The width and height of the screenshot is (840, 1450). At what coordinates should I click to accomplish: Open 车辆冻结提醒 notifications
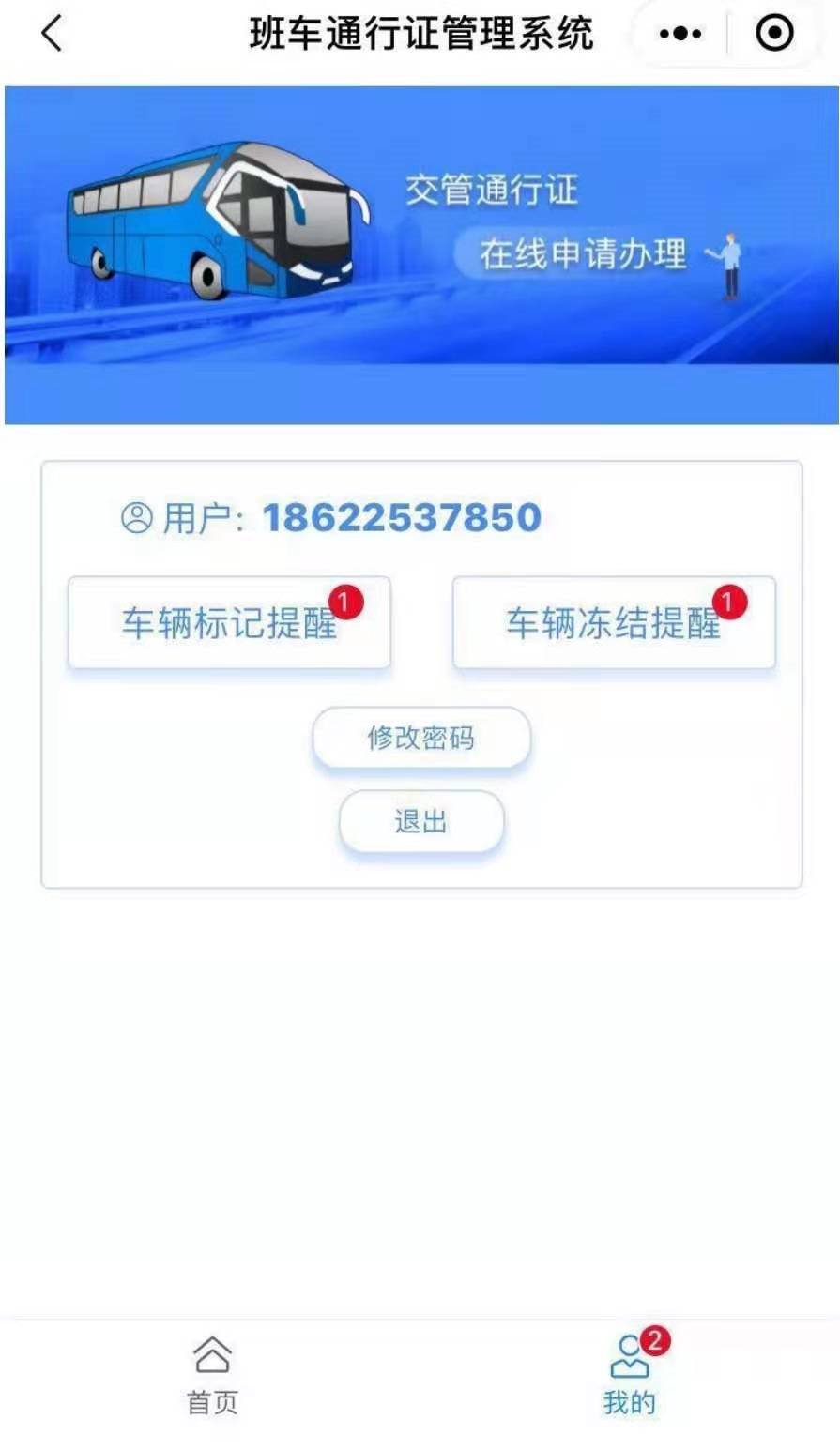[x=614, y=623]
